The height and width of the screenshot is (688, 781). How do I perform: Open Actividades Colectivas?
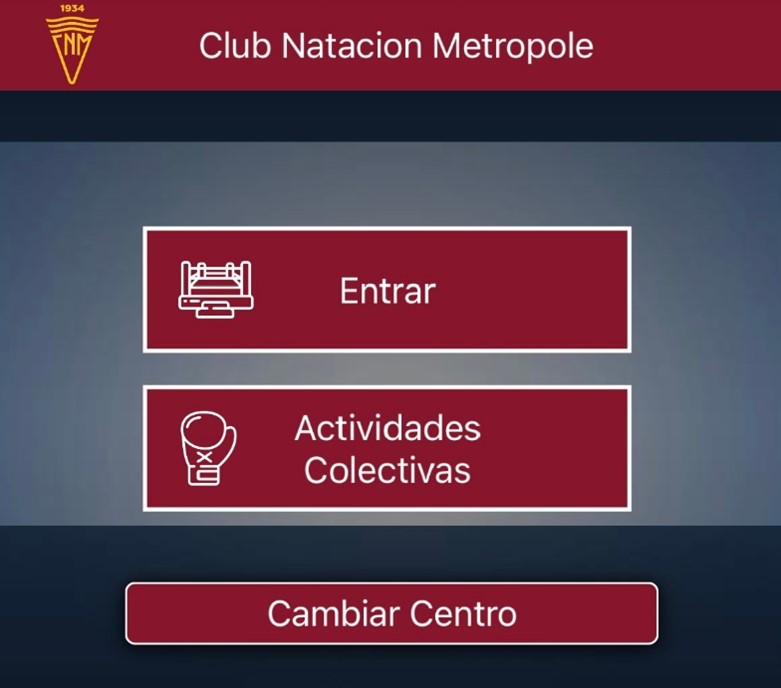pos(386,448)
